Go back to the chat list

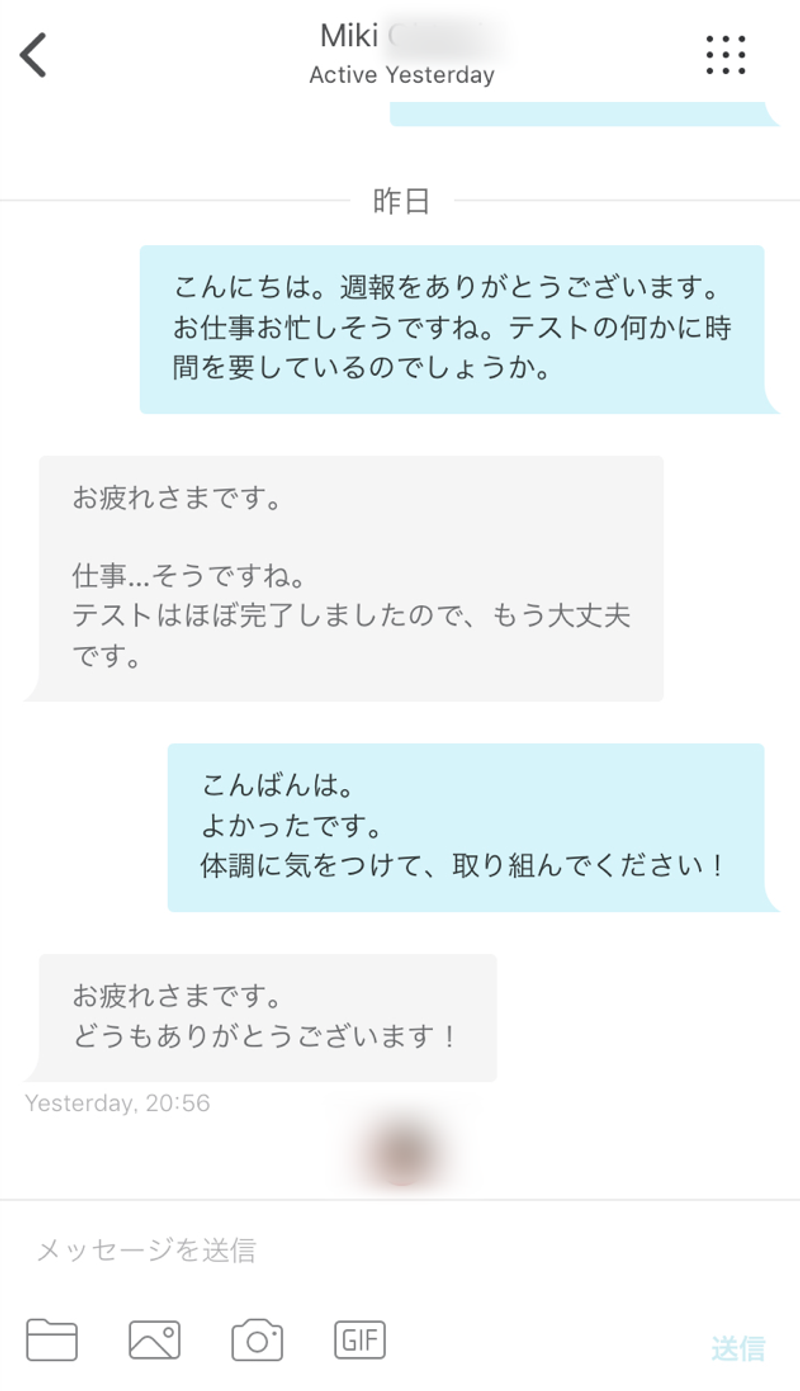click(x=34, y=55)
